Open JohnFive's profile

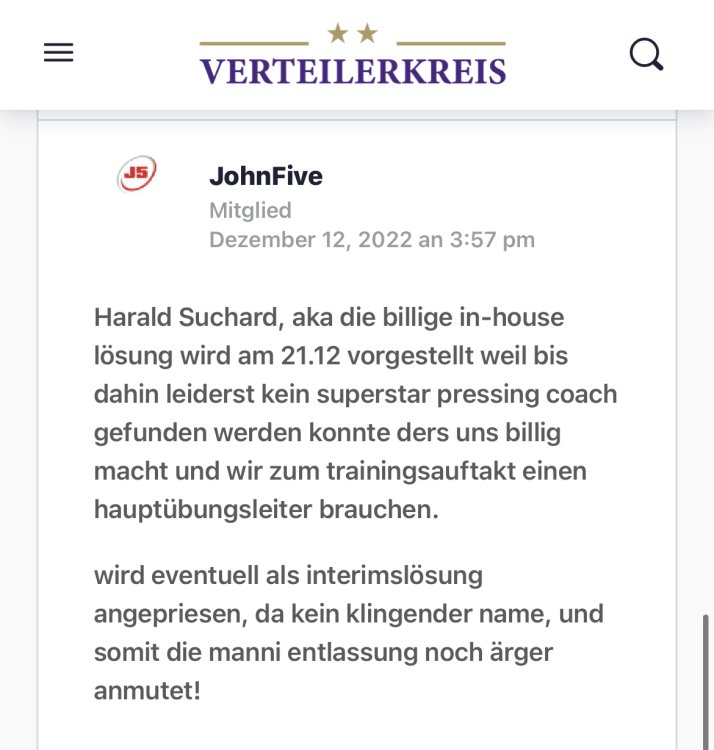pos(265,177)
